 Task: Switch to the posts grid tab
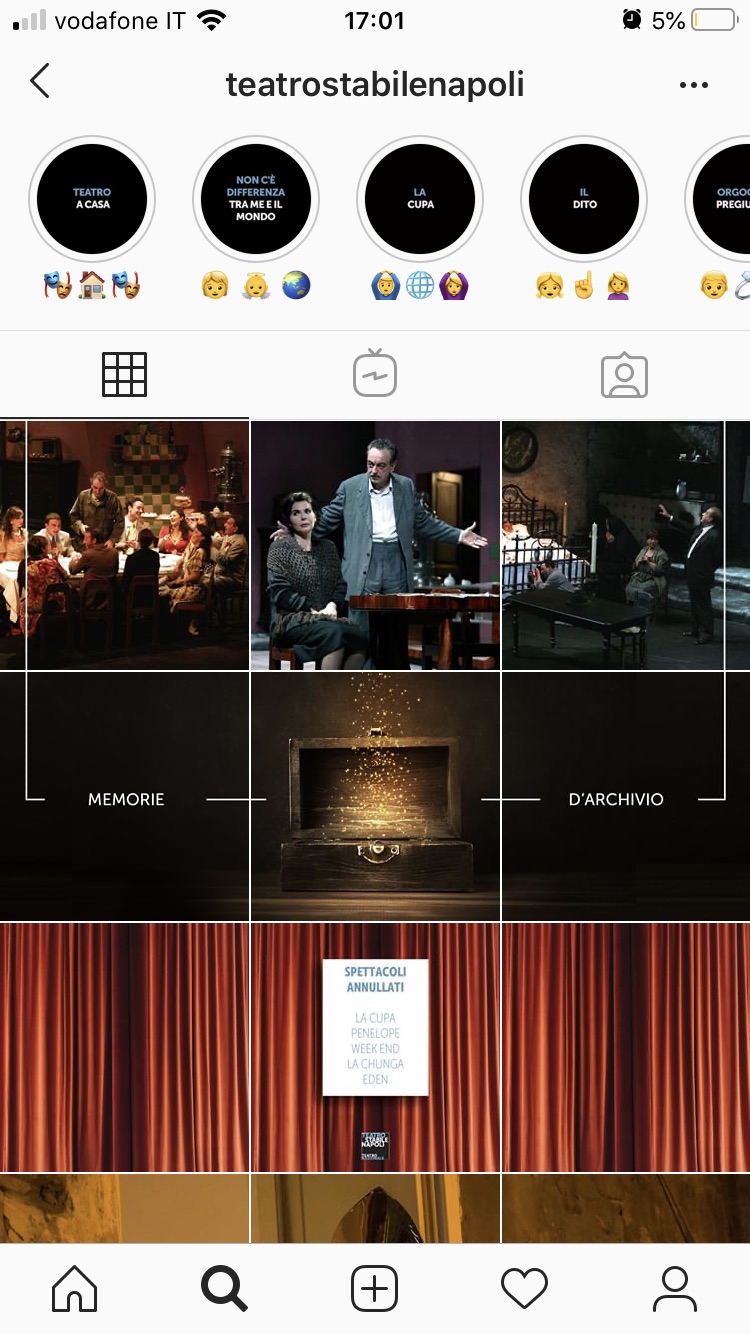[x=125, y=375]
